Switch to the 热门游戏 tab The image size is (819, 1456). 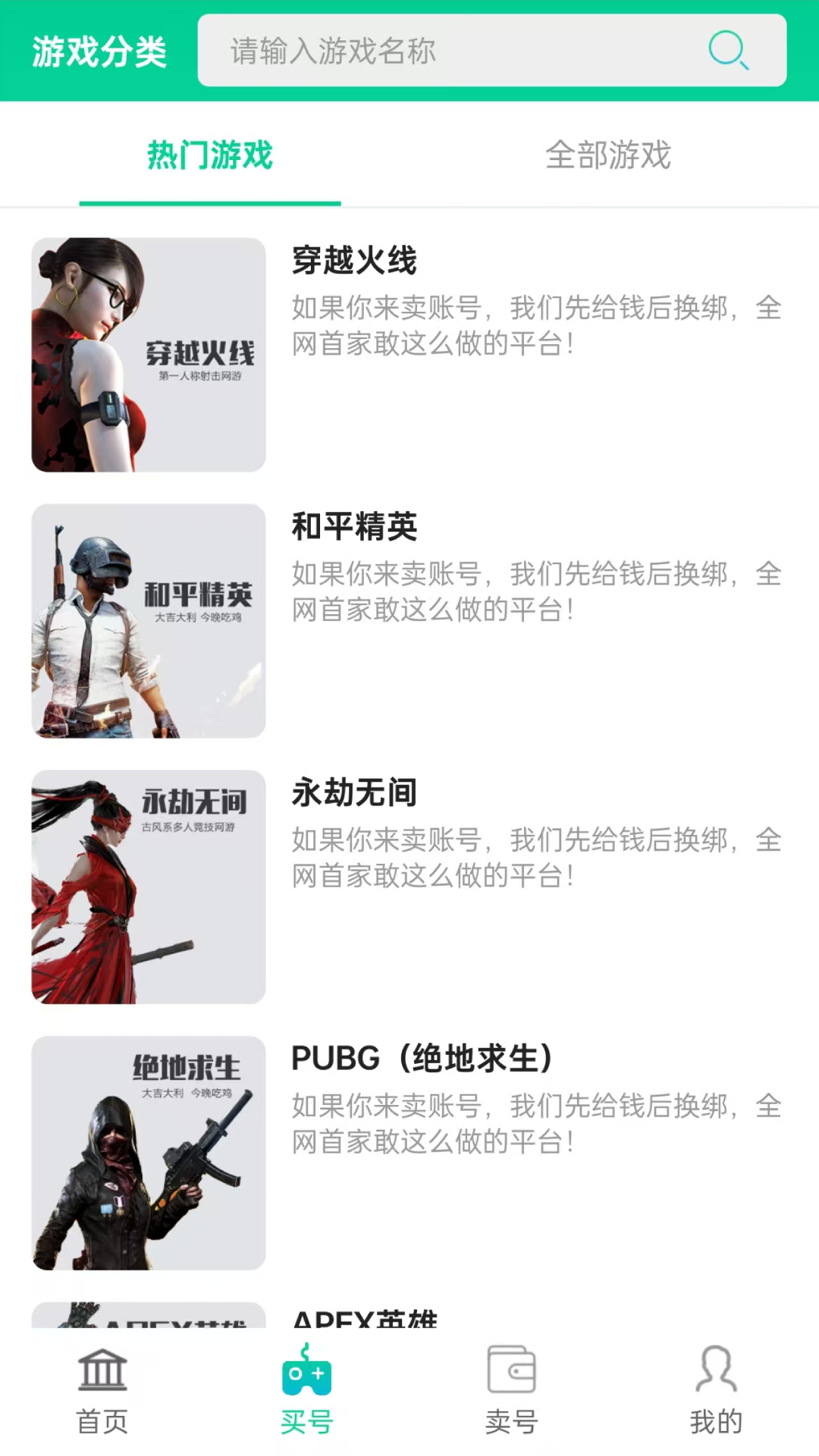coord(209,157)
